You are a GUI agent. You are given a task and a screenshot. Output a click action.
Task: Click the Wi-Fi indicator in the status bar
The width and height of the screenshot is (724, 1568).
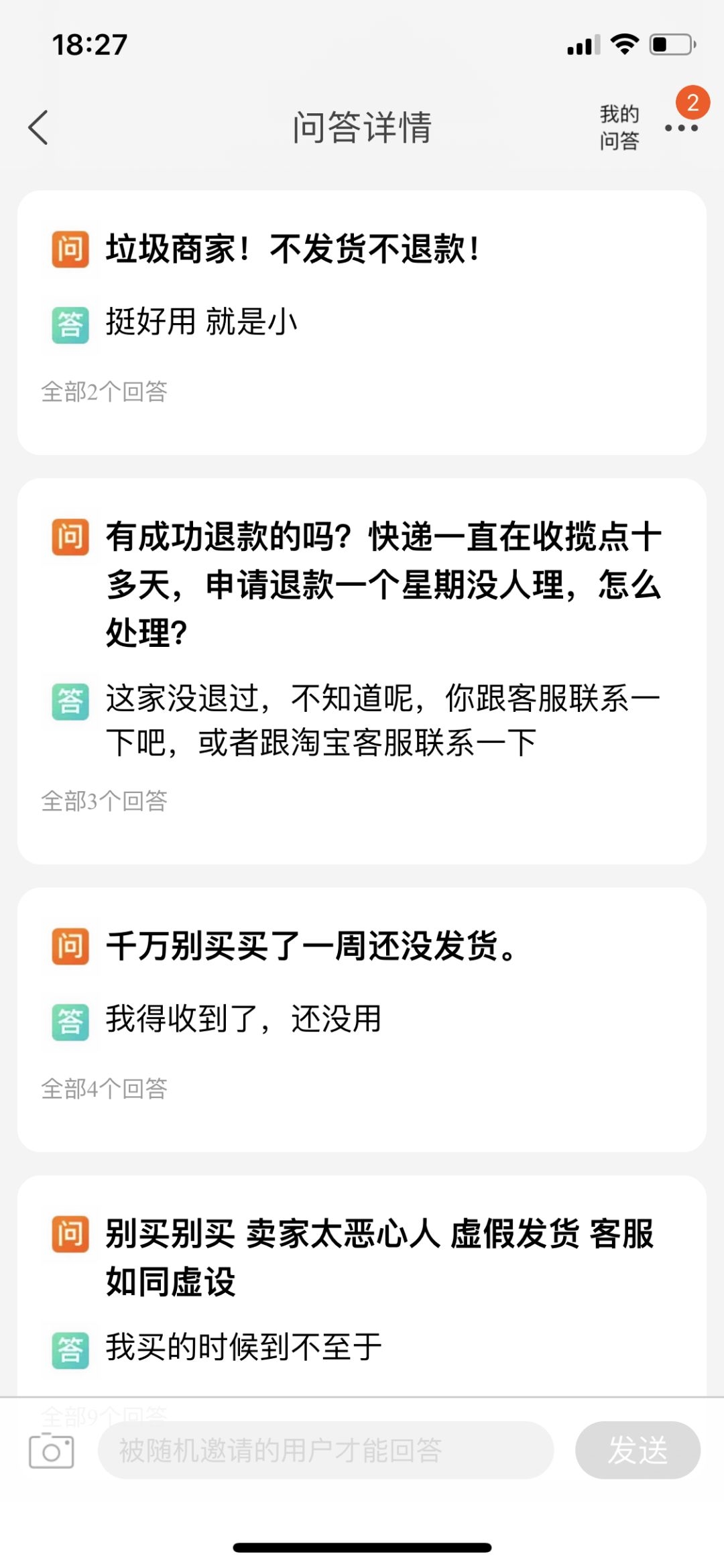625,43
